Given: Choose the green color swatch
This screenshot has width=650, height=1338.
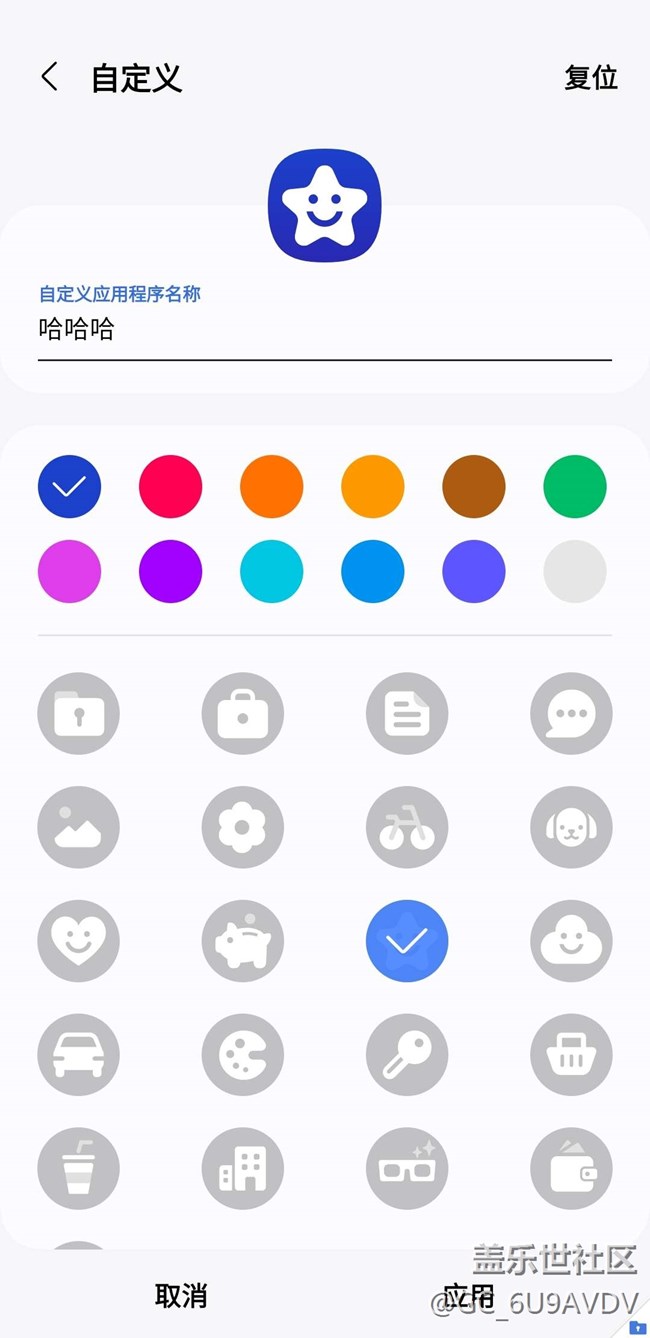Looking at the screenshot, I should (575, 486).
